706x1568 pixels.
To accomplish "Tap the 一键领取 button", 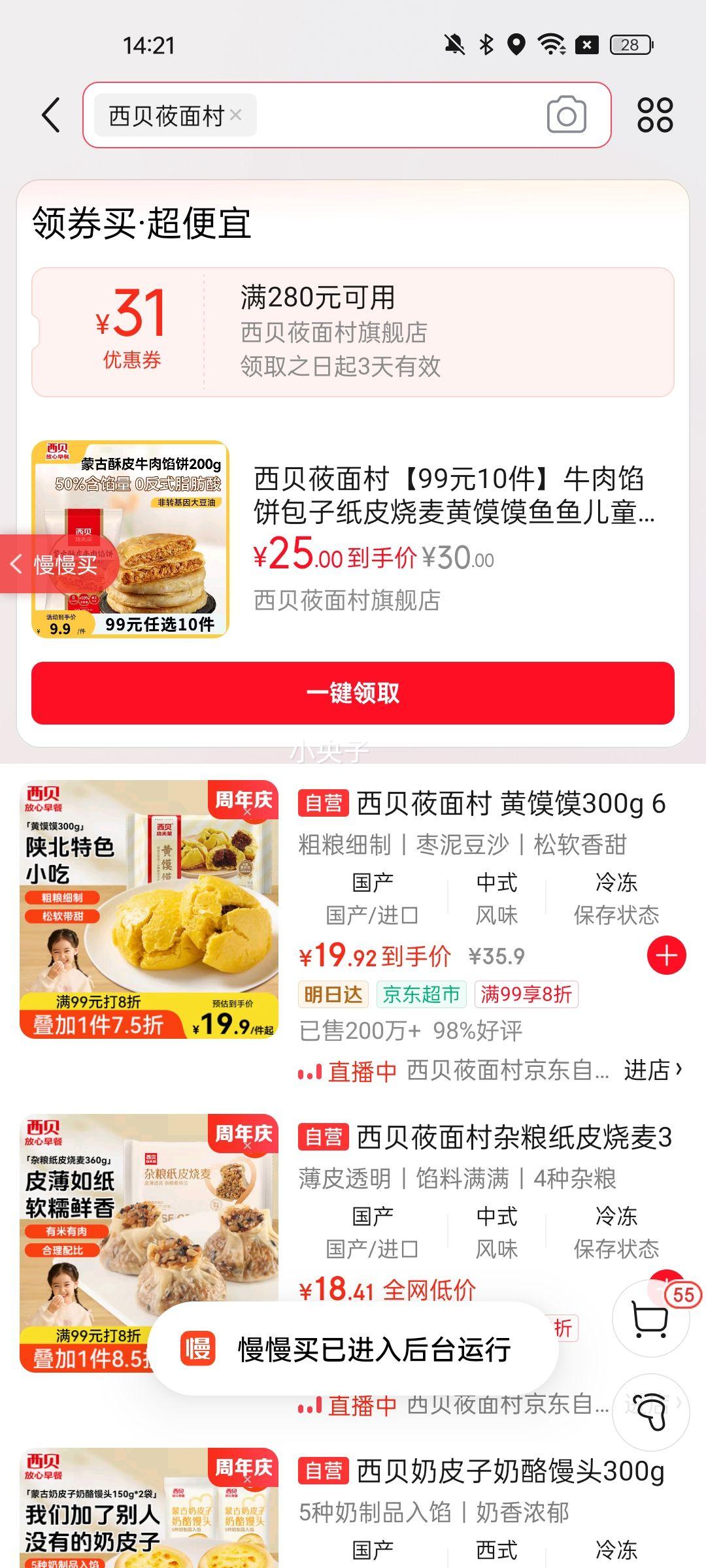I will pos(353,693).
